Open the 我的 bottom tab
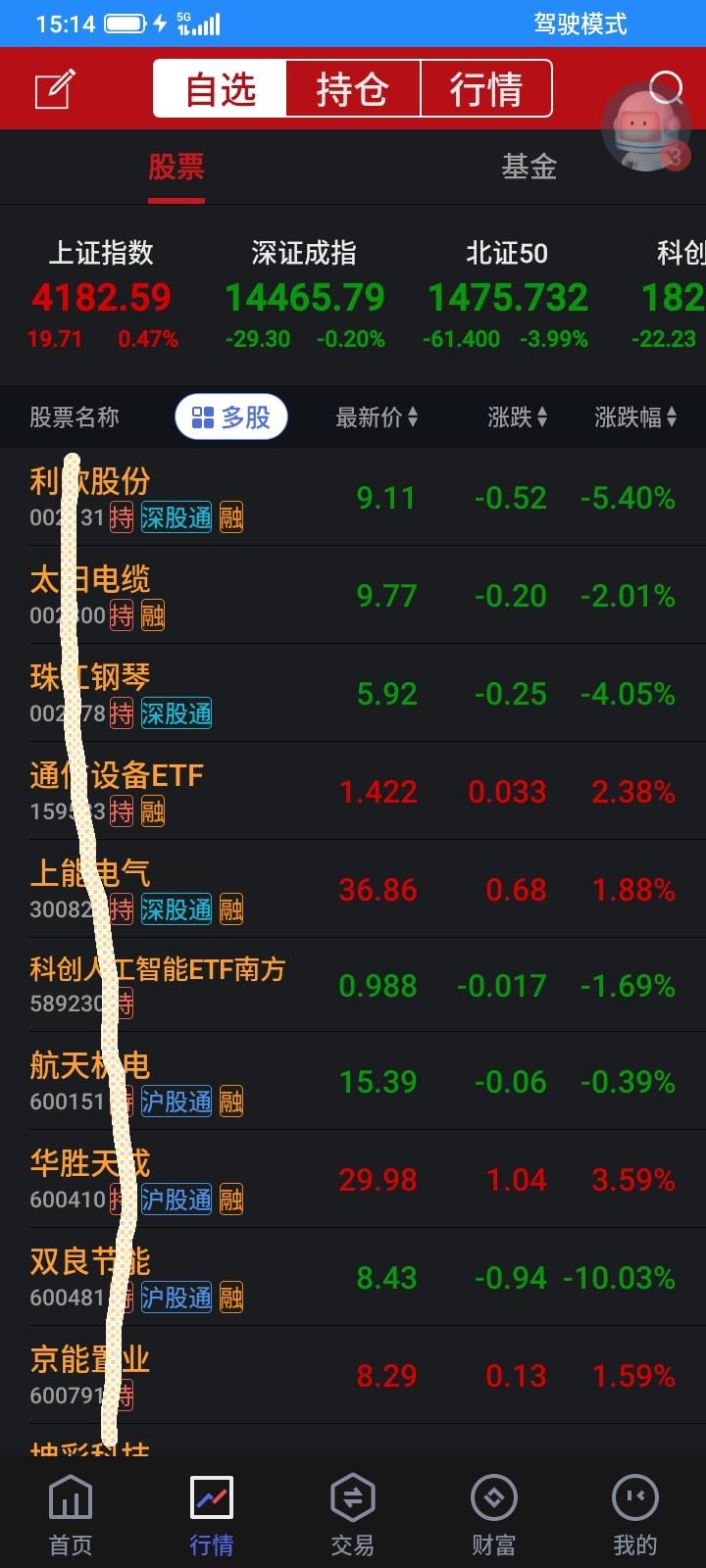 [x=634, y=1512]
